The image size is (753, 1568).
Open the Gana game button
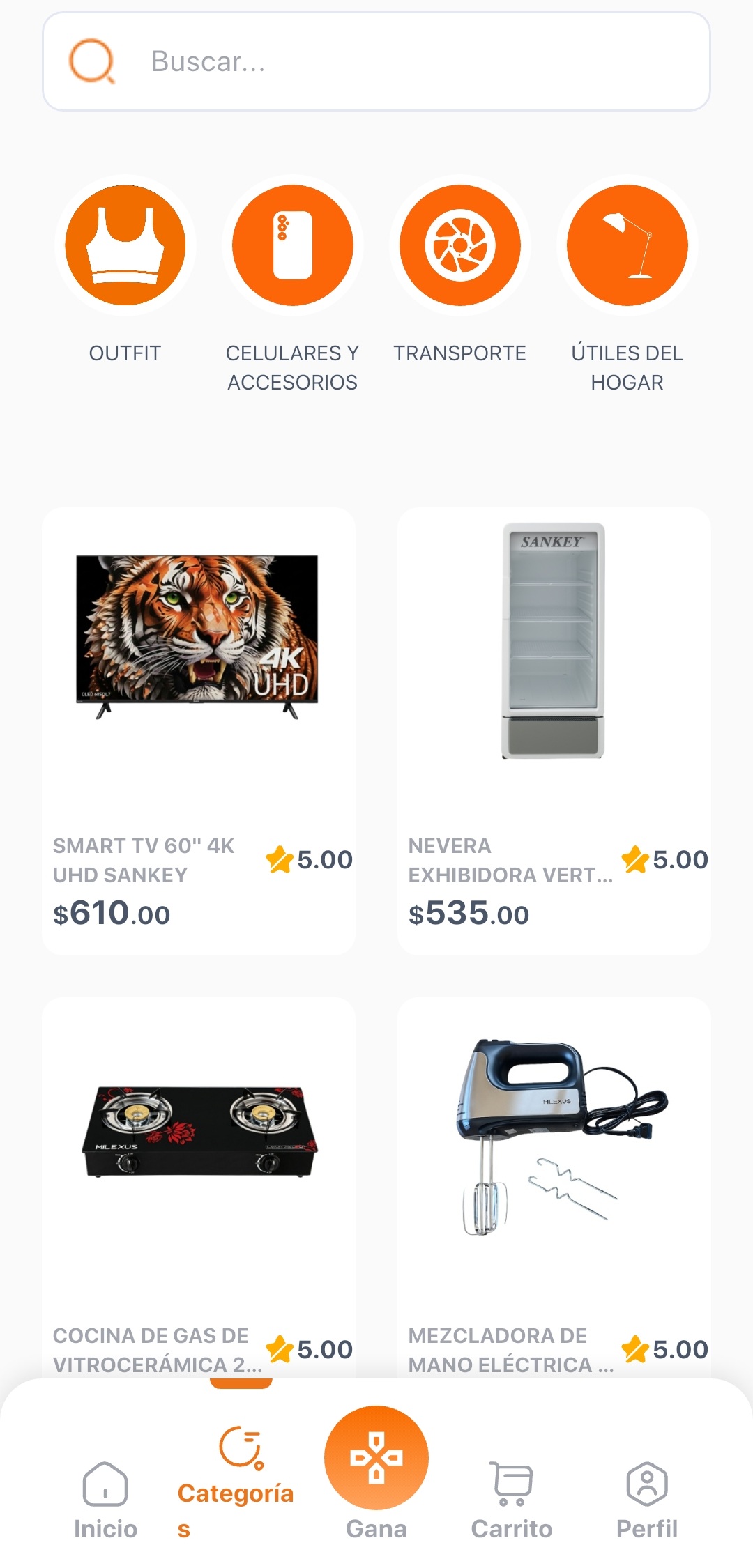(376, 1458)
